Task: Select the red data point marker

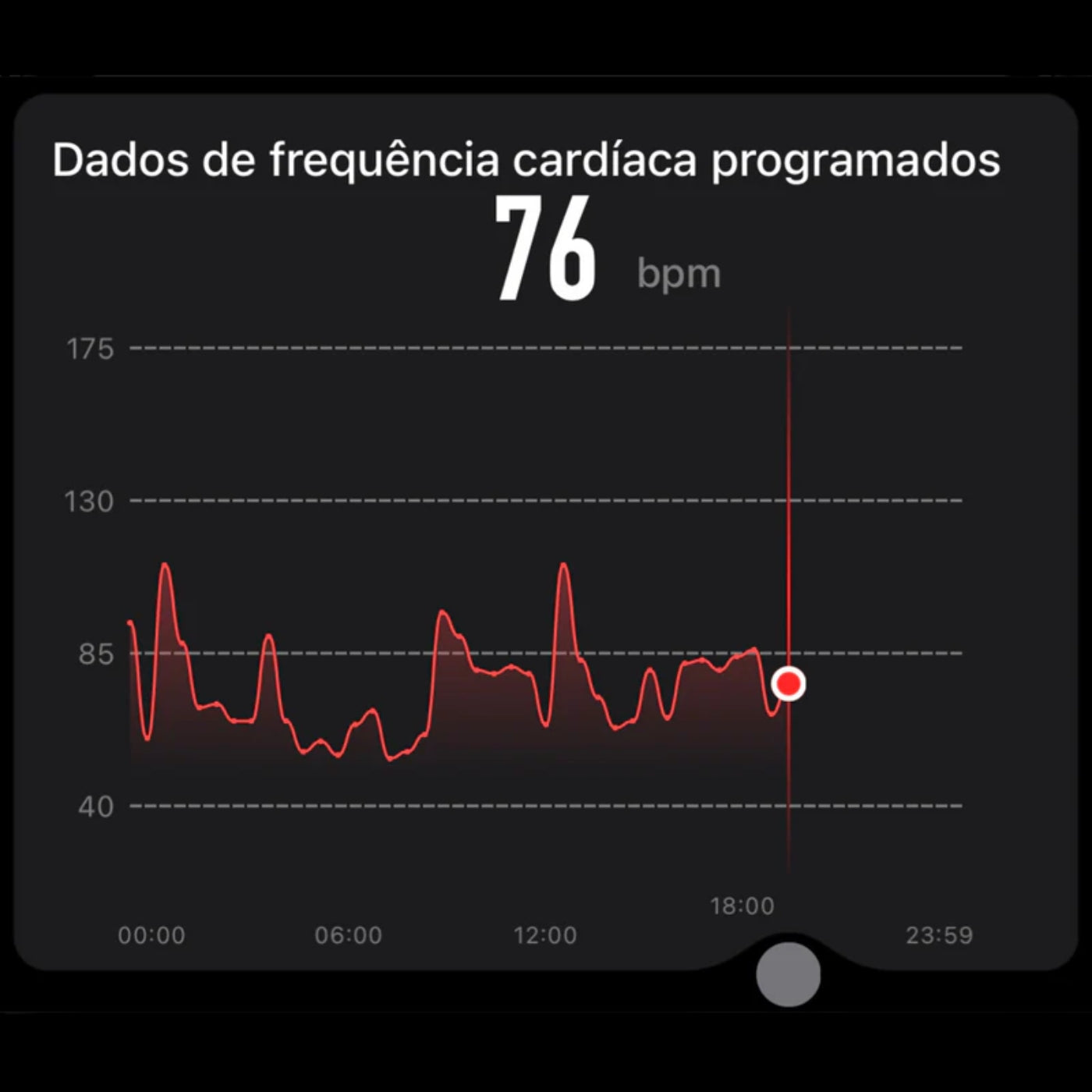Action: 789,684
